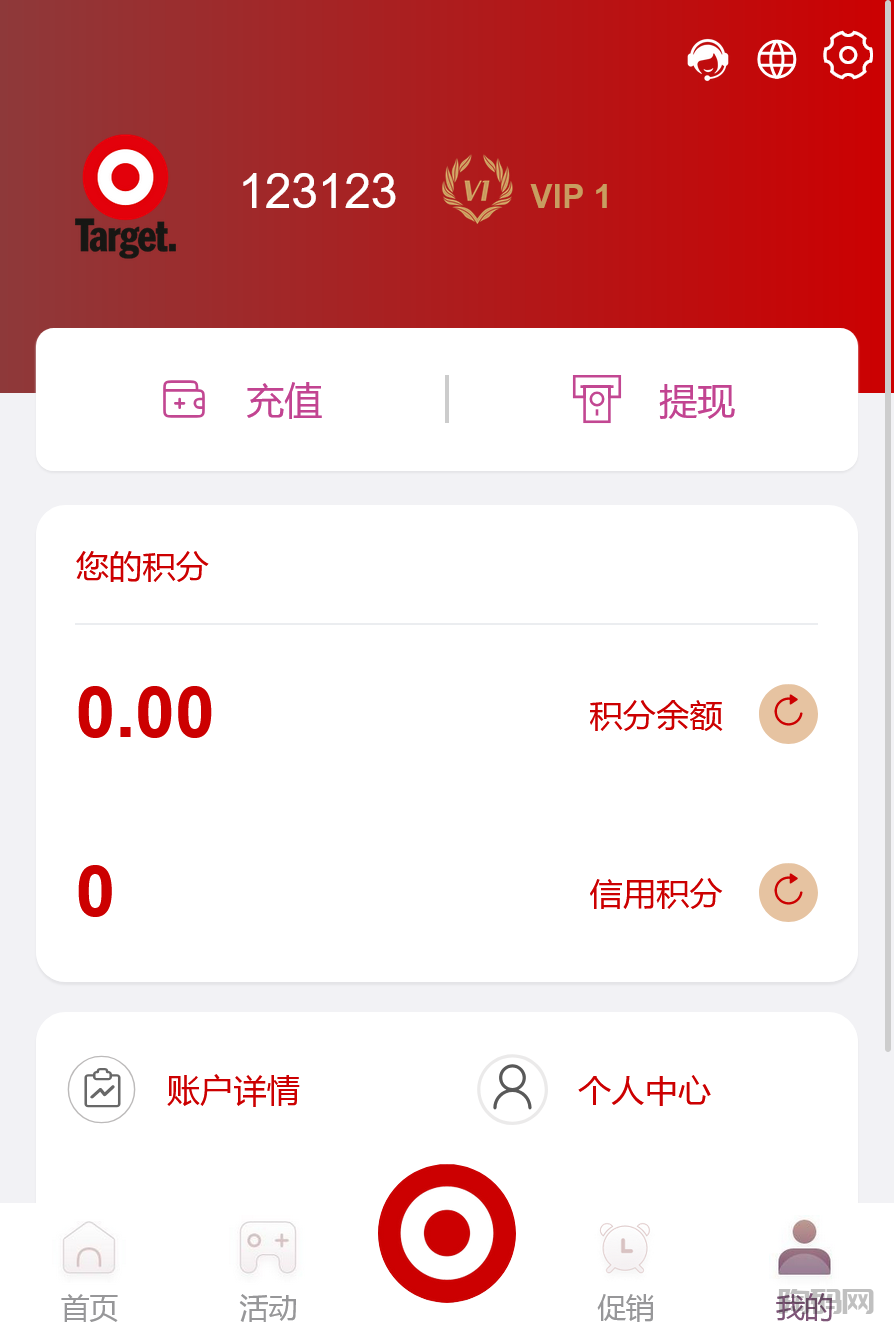Open 个人中心 personal center
894x1334 pixels.
595,1090
